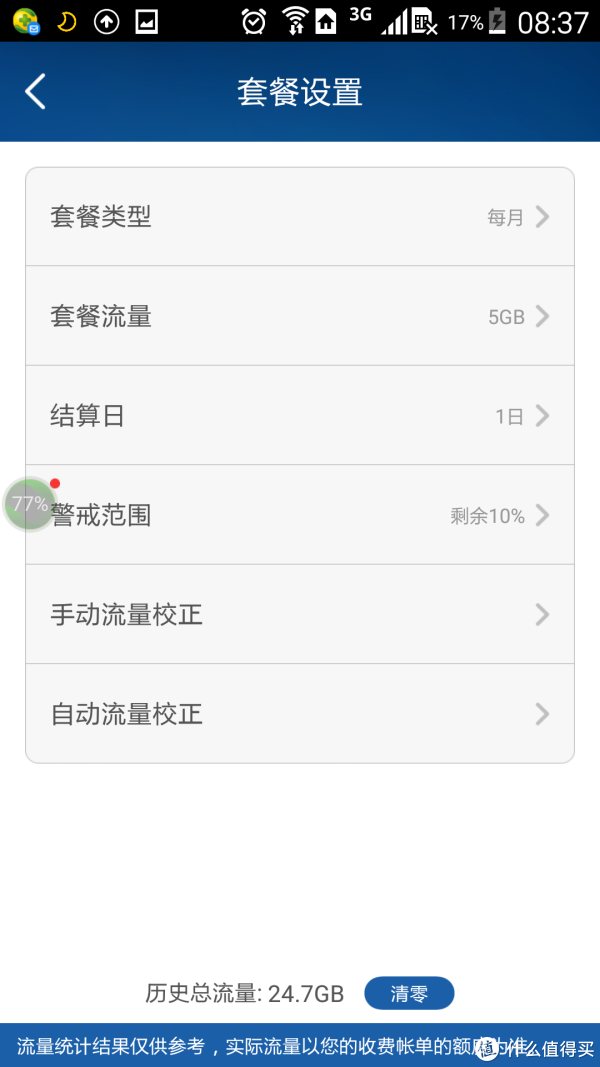
Task: Open the 警戒范围 setting row
Action: pos(300,514)
